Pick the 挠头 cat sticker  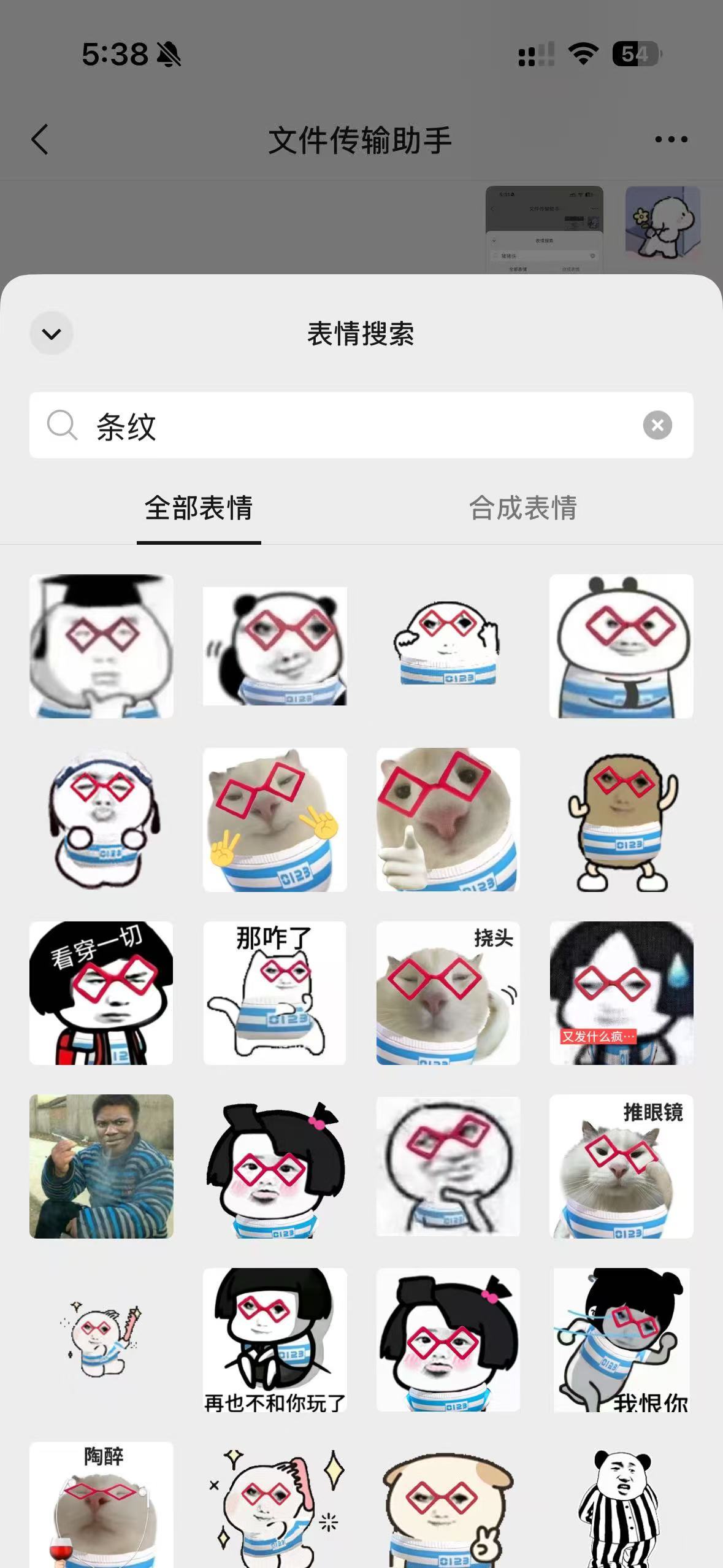448,993
